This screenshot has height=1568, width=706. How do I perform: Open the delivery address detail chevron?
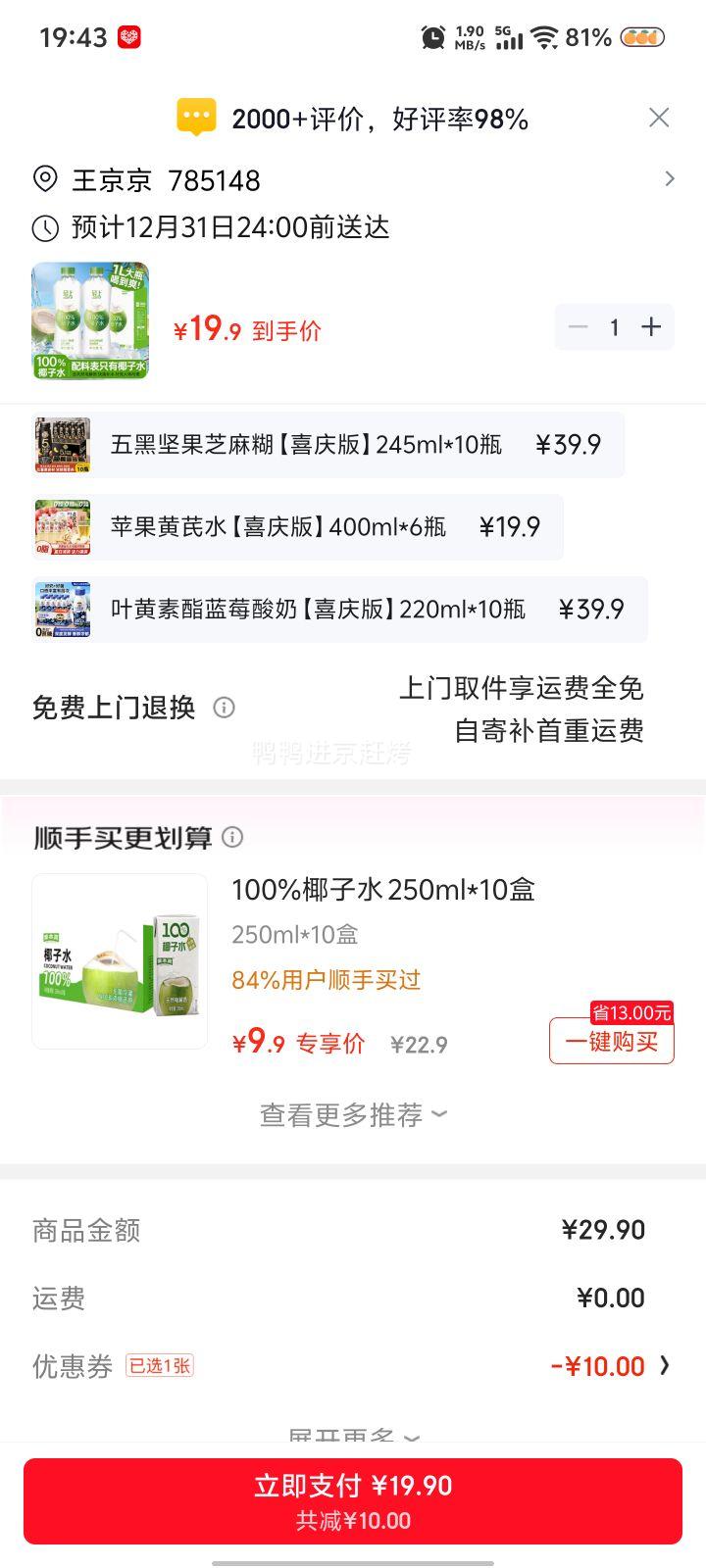coord(671,179)
